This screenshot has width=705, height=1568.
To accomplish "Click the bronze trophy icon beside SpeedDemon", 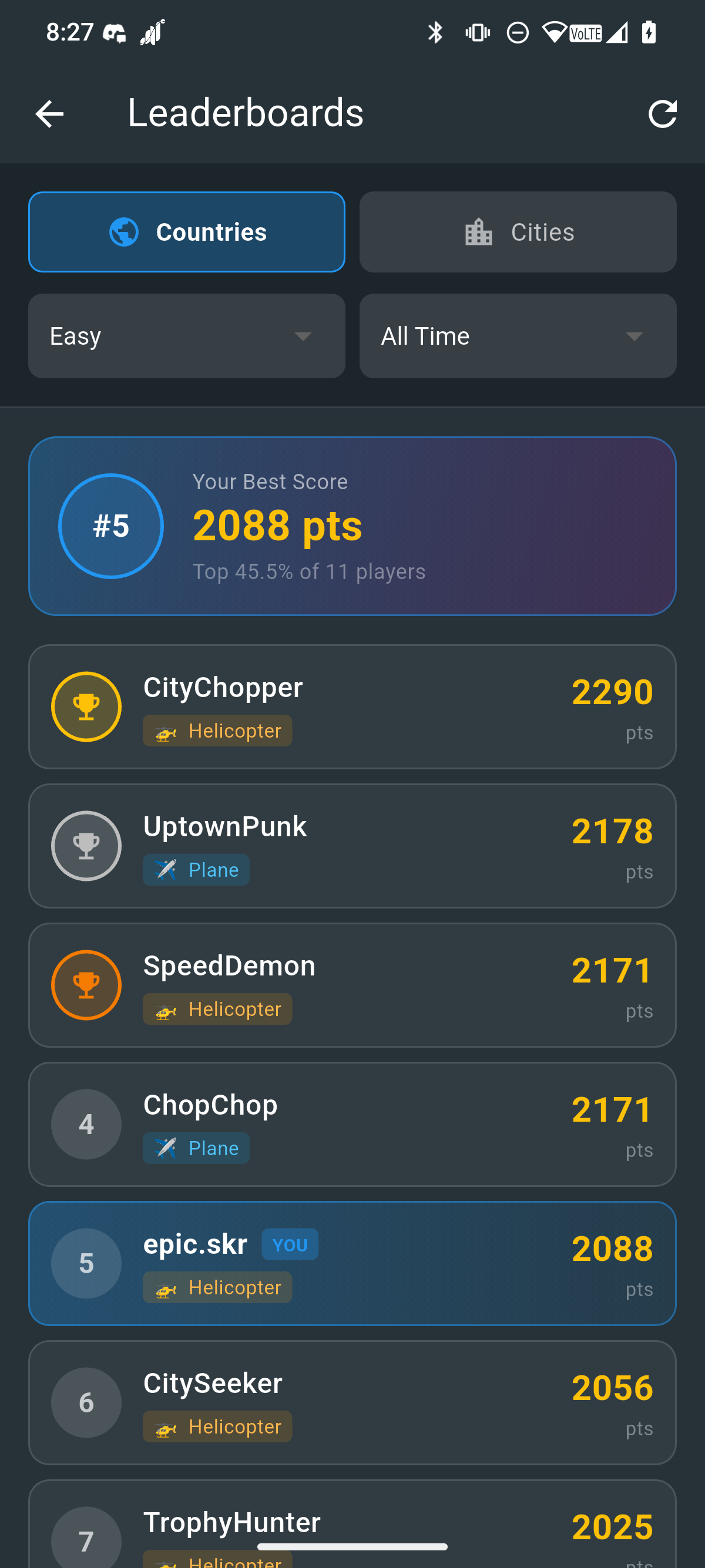I will 86,985.
